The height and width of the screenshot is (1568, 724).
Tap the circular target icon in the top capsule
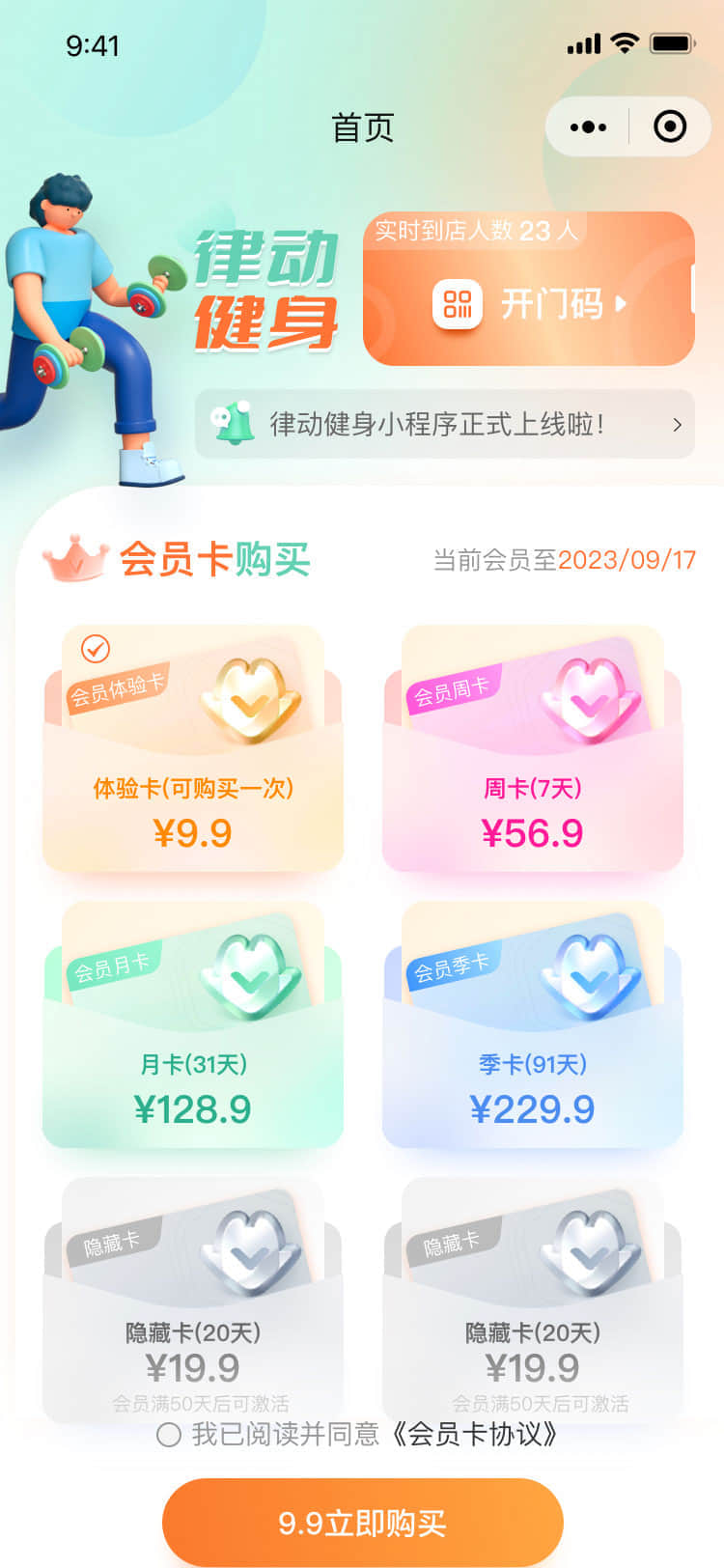[670, 126]
